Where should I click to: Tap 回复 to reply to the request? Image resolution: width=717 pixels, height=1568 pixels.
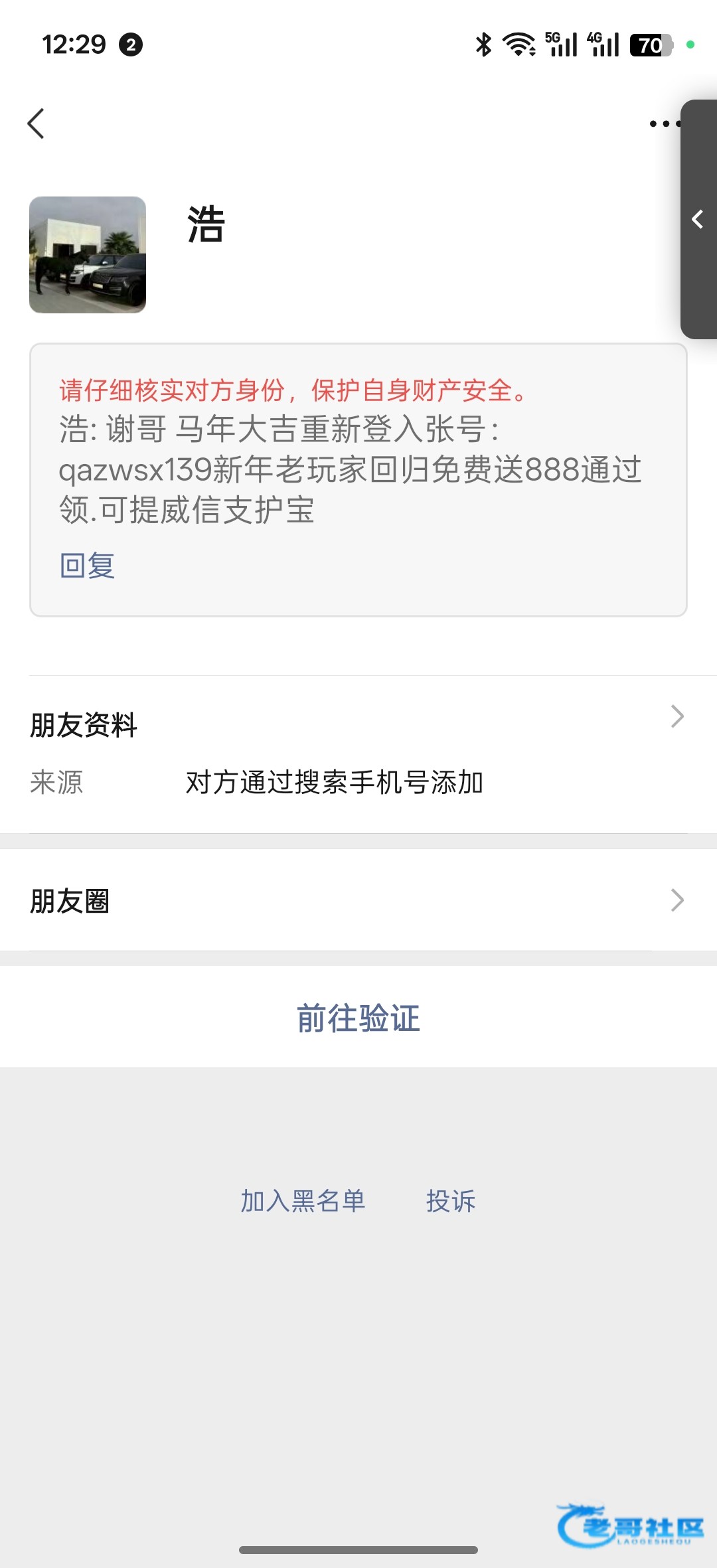(87, 566)
